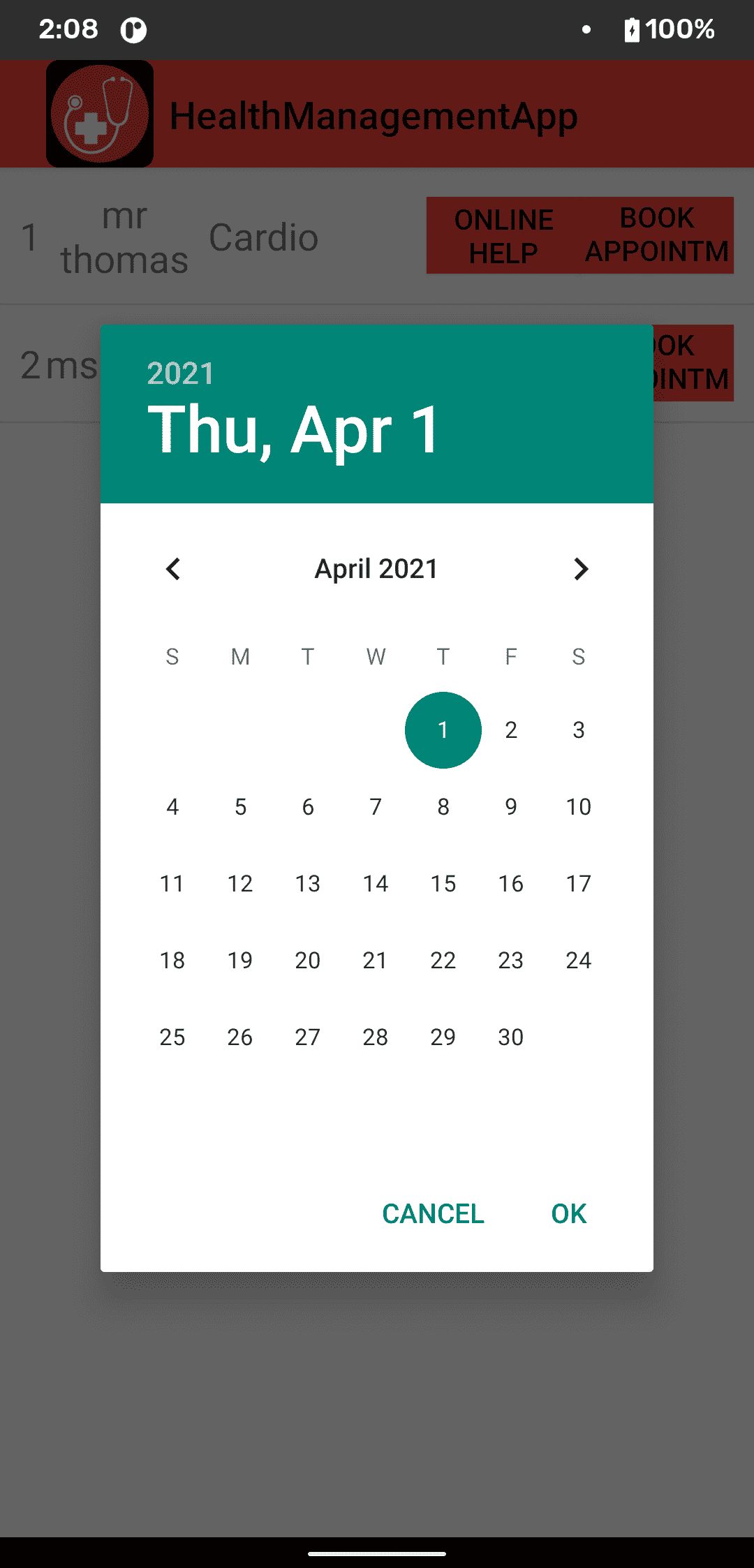
Task: Cancel the date picker dialog
Action: click(433, 1214)
